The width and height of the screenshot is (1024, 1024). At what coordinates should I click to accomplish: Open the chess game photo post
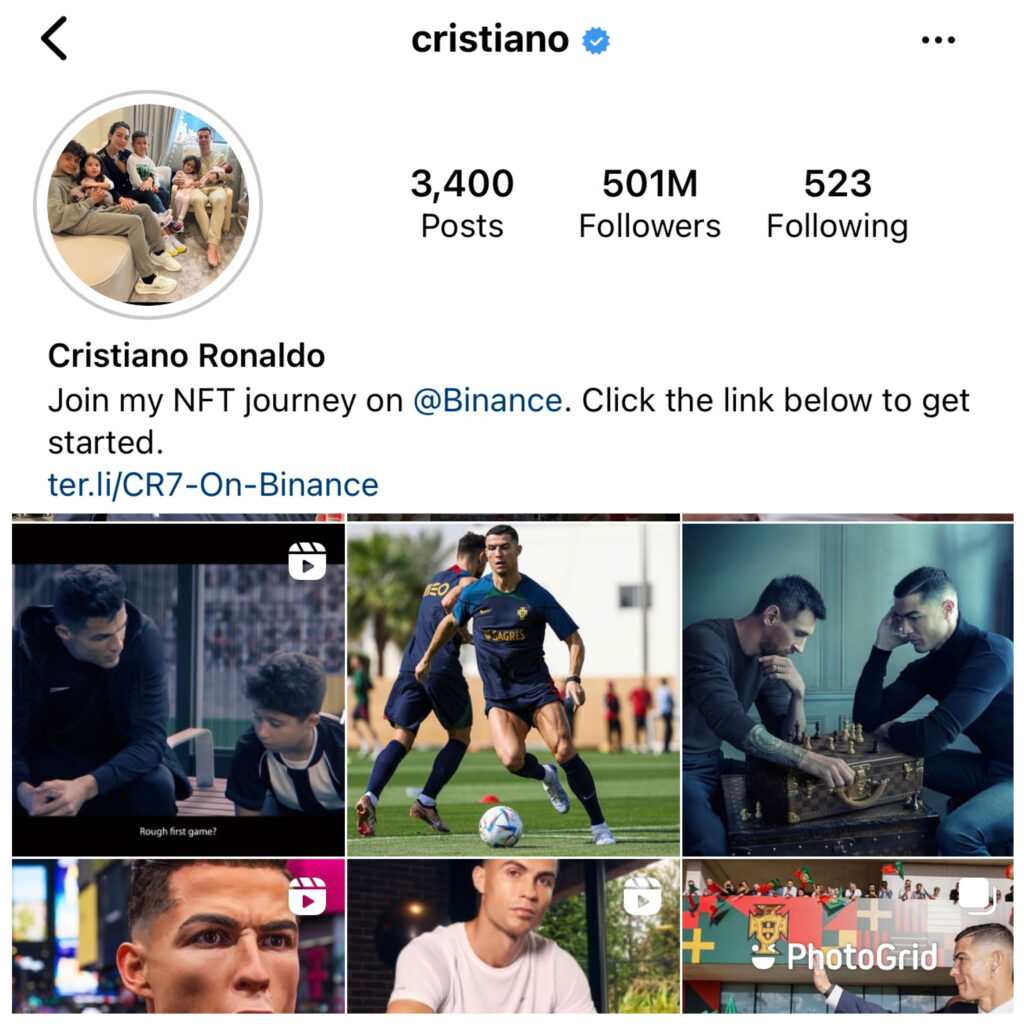(x=848, y=690)
